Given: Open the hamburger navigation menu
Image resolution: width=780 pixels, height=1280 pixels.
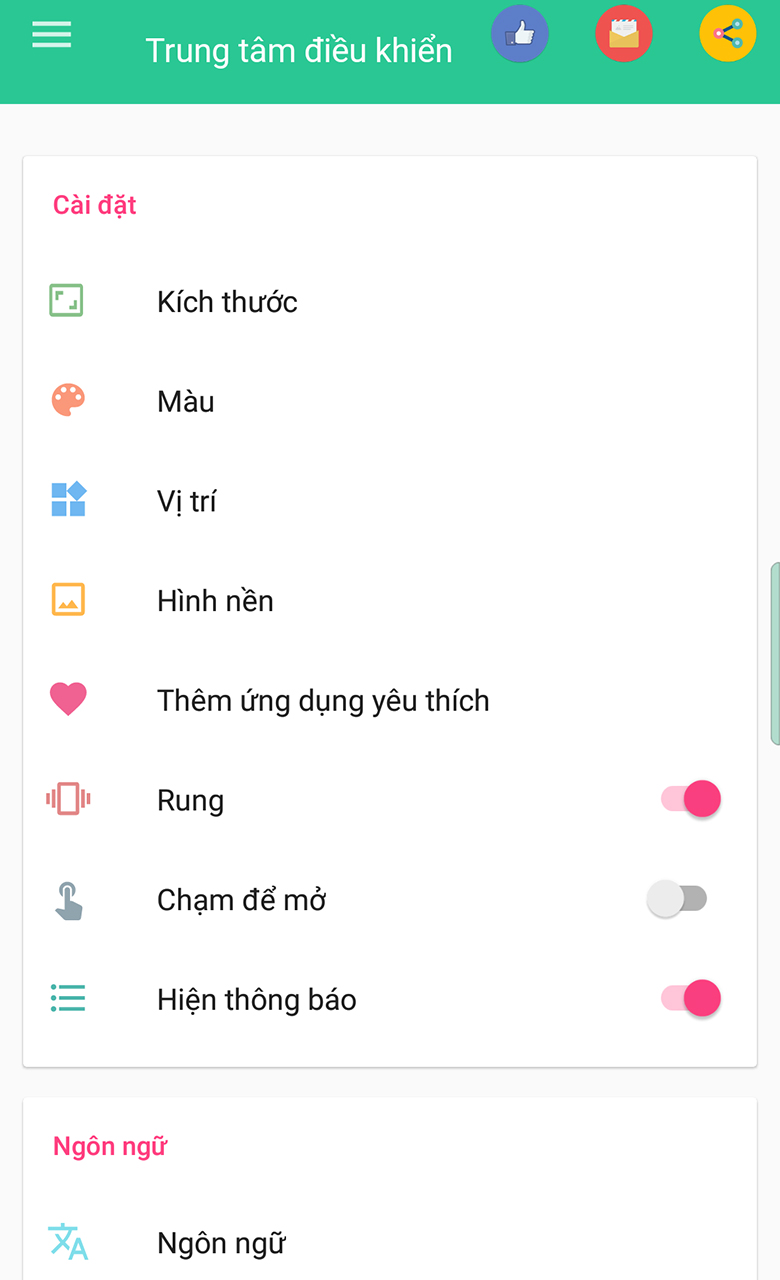Looking at the screenshot, I should (x=51, y=34).
